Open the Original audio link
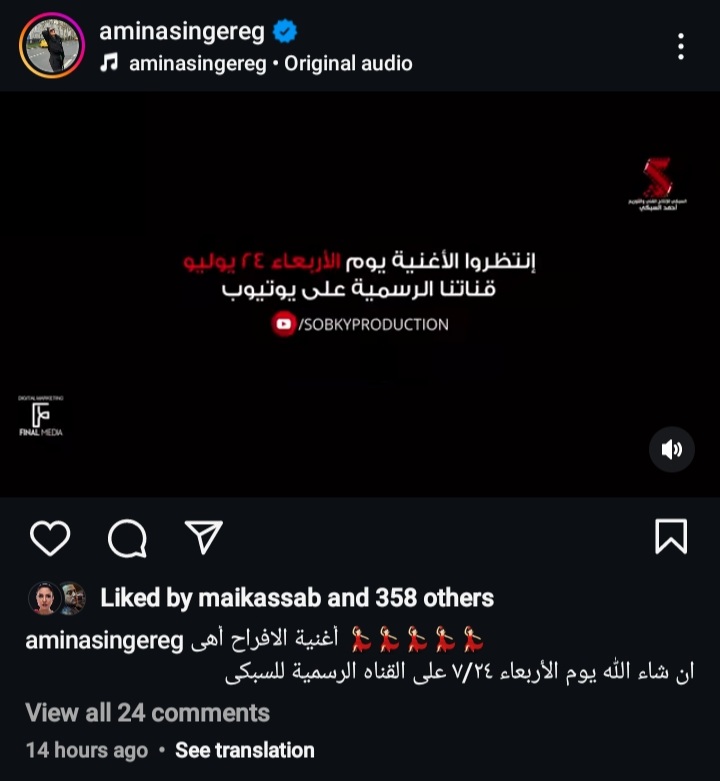The height and width of the screenshot is (781, 720). tap(348, 63)
